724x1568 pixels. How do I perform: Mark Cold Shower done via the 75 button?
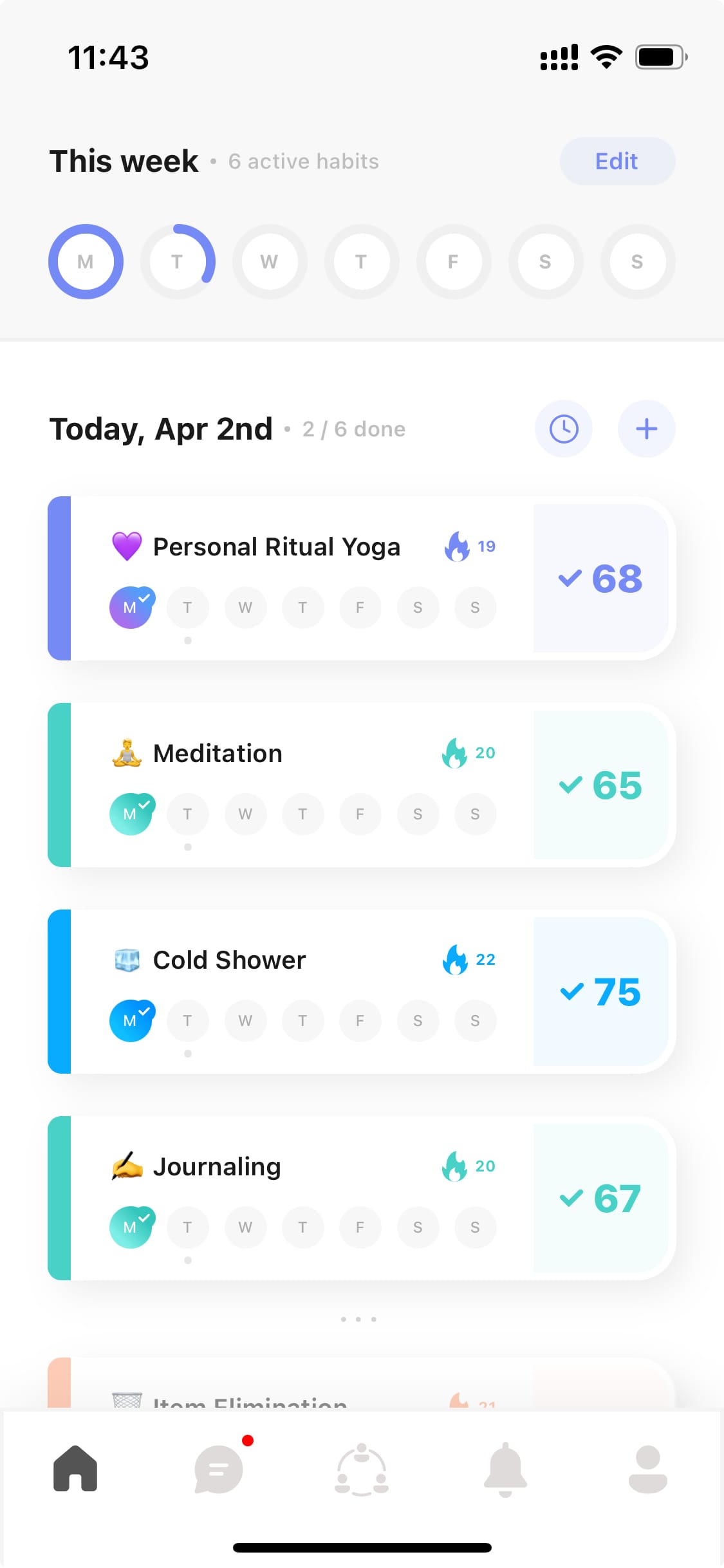[600, 991]
